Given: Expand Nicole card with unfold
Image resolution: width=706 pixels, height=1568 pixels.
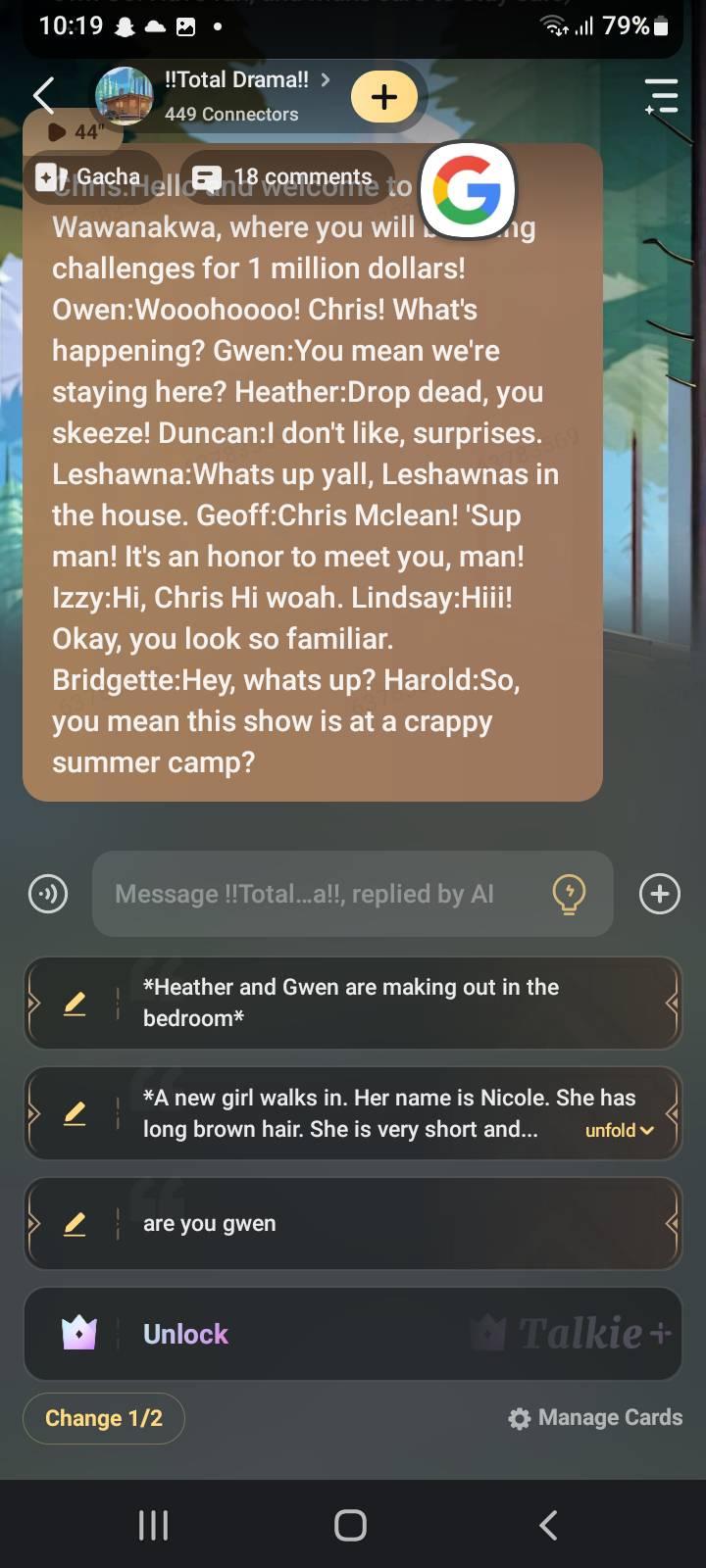Looking at the screenshot, I should [619, 1130].
